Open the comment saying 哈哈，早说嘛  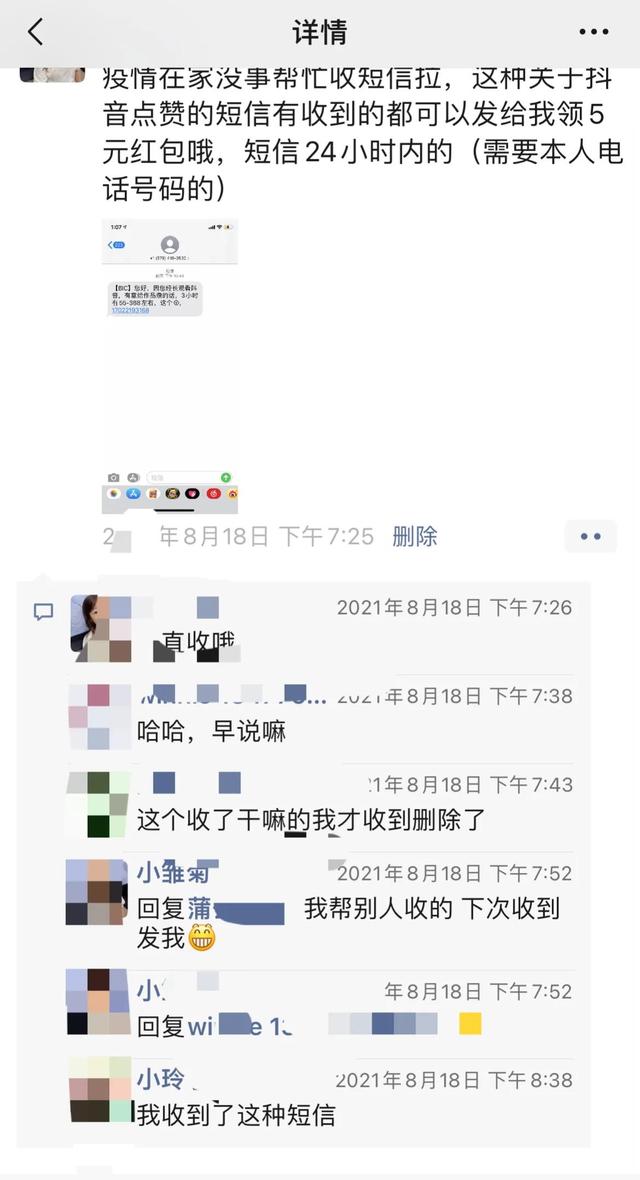coord(211,731)
